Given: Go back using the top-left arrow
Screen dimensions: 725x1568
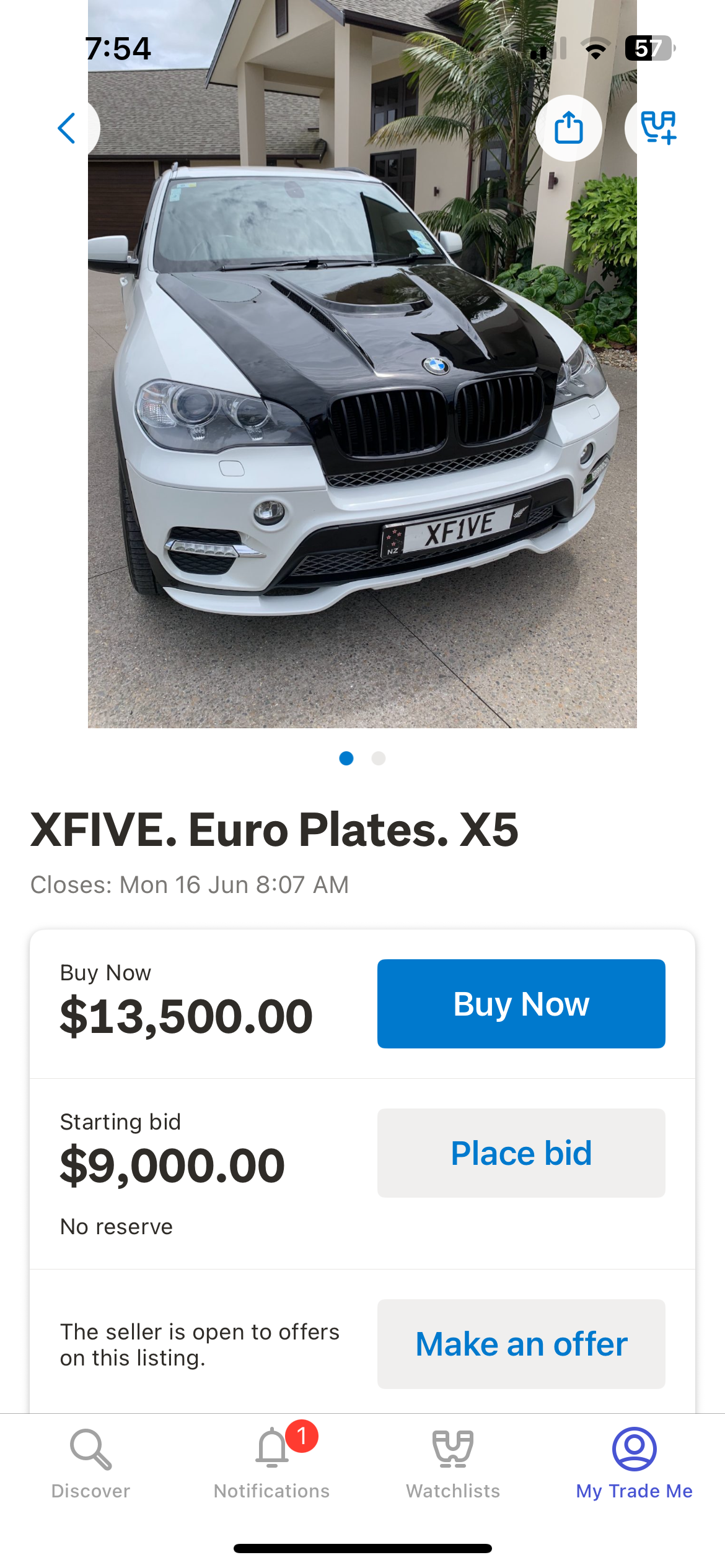Looking at the screenshot, I should tap(67, 128).
